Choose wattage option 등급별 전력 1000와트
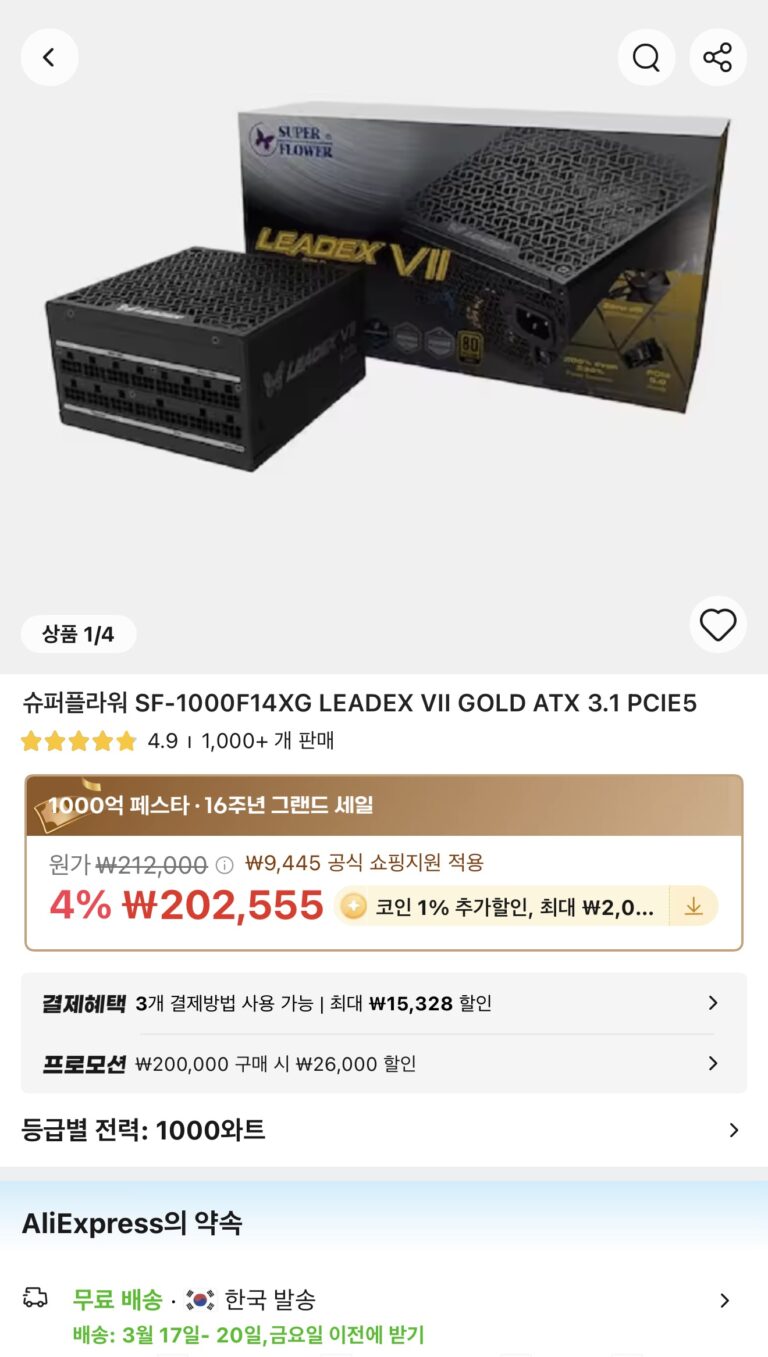This screenshot has width=768, height=1357. pyautogui.click(x=384, y=1130)
